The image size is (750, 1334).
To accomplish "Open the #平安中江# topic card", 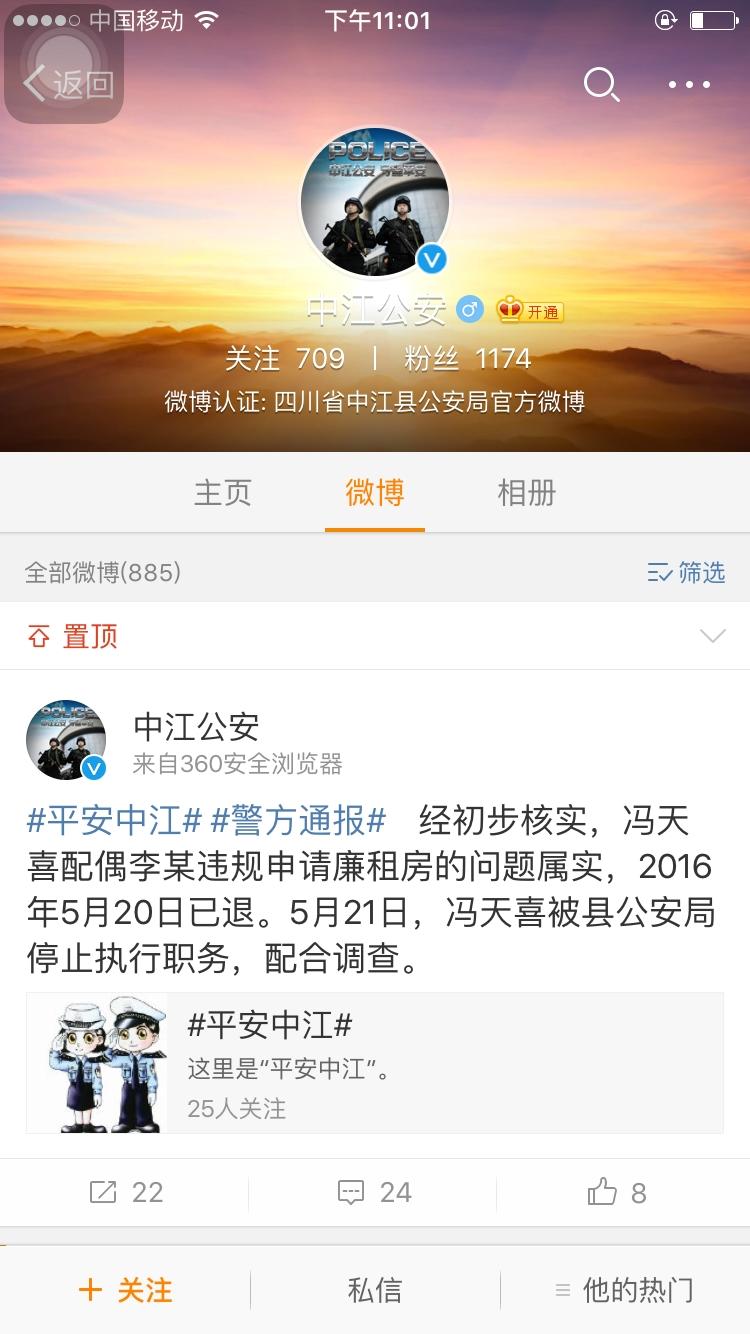I will [x=375, y=1063].
